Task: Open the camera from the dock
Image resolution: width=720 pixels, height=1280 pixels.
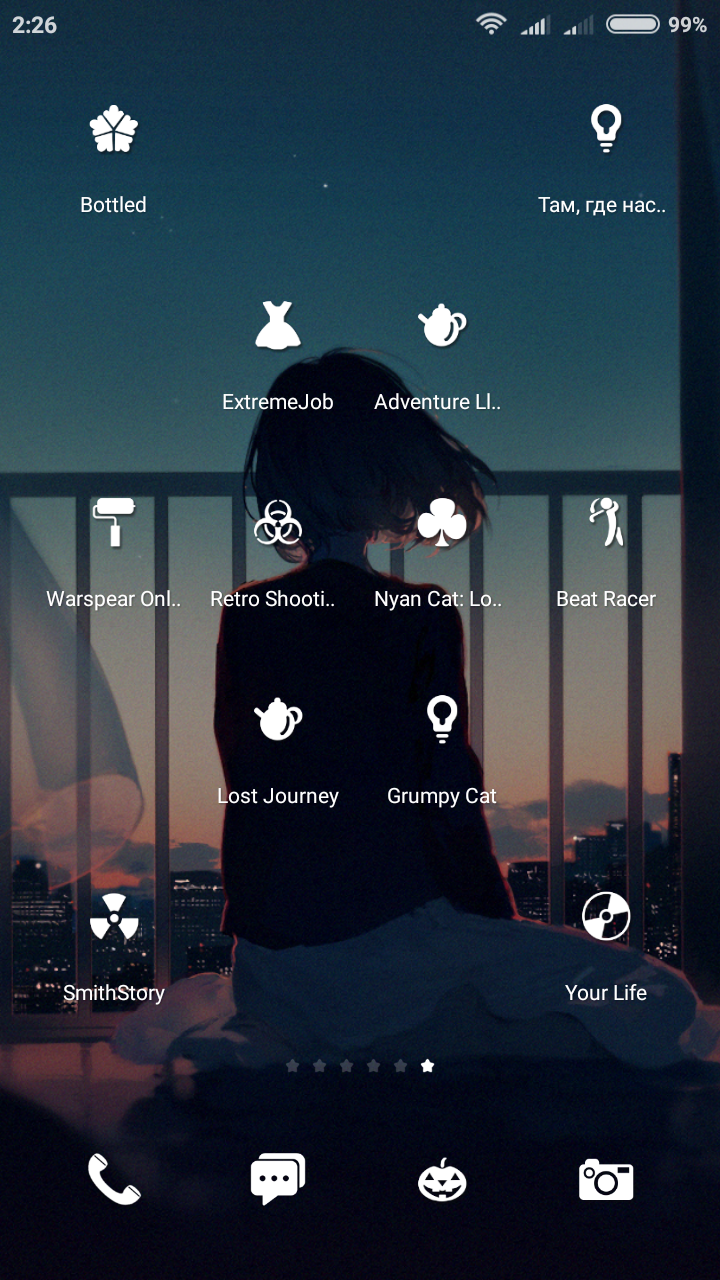Action: [606, 1180]
